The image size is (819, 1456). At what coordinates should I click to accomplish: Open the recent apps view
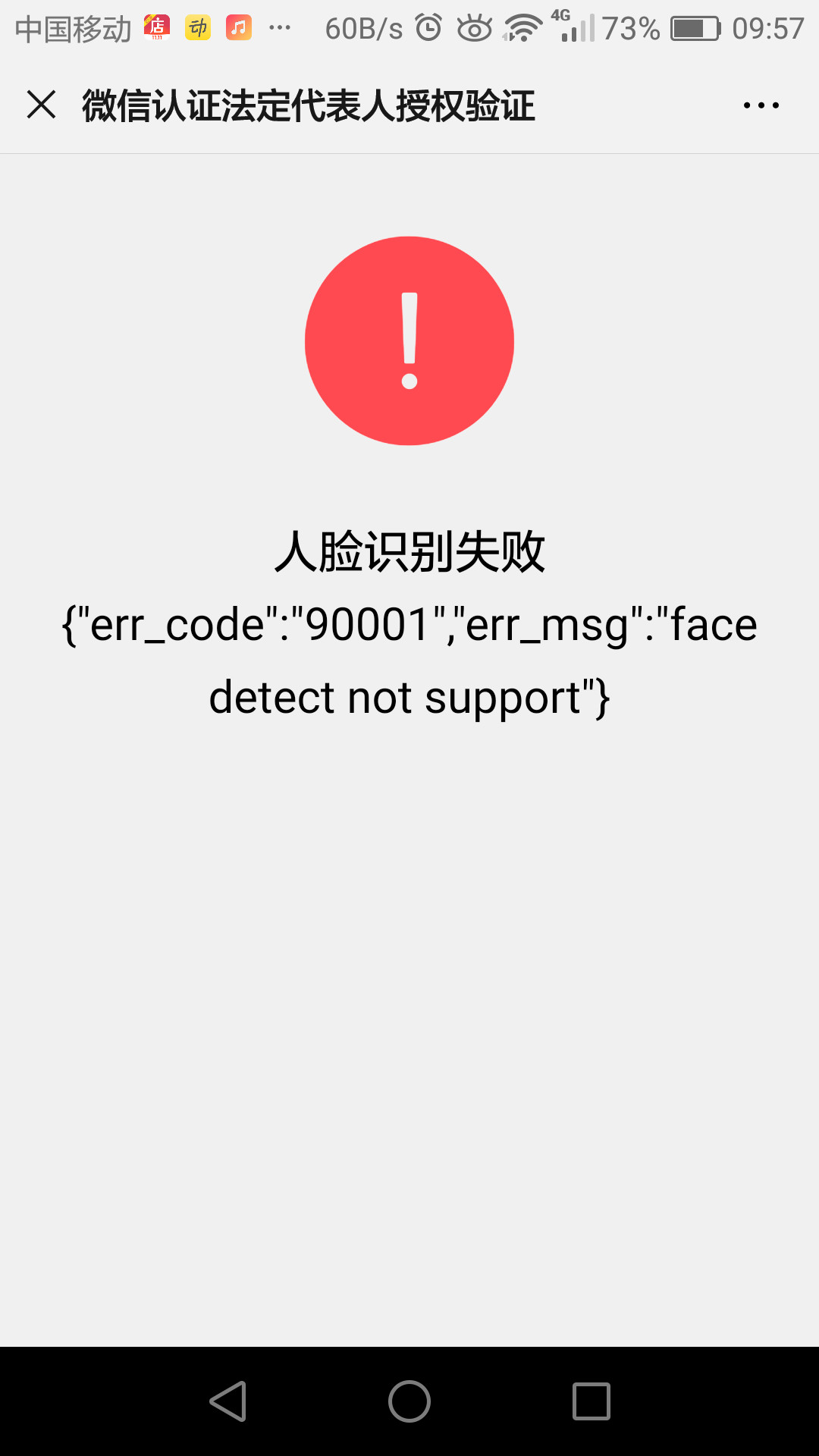point(591,1401)
